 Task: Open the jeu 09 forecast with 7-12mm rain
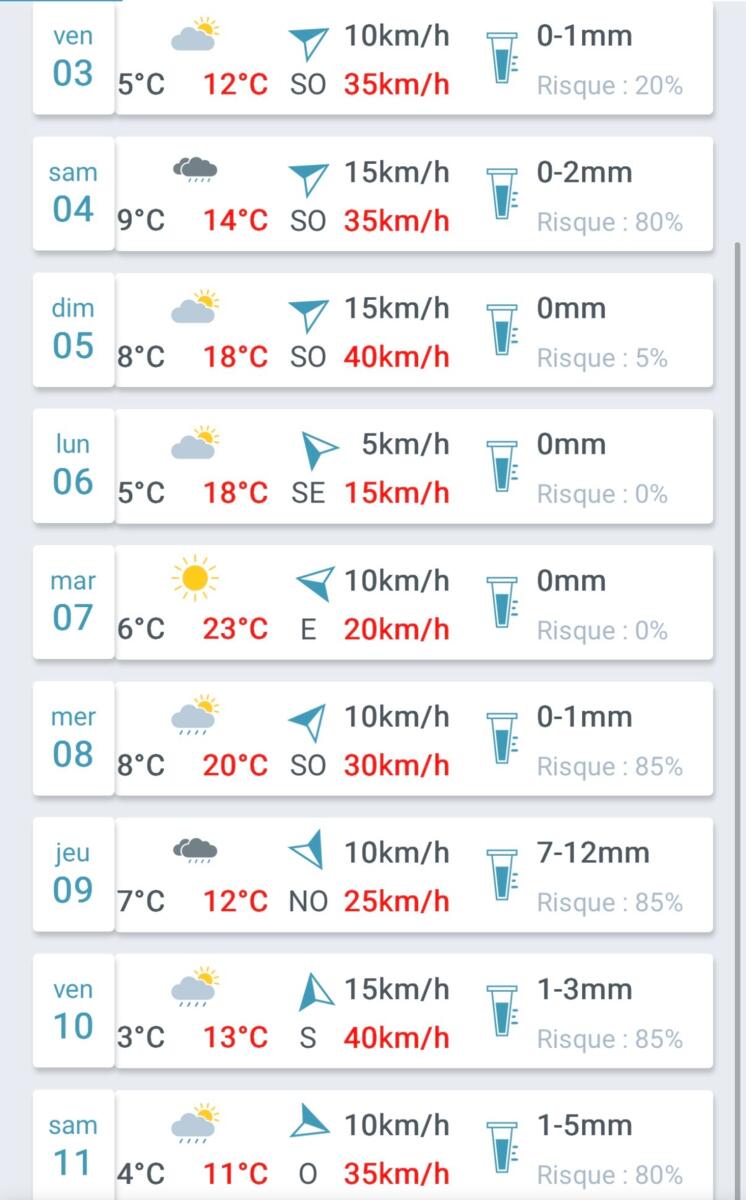[x=372, y=876]
